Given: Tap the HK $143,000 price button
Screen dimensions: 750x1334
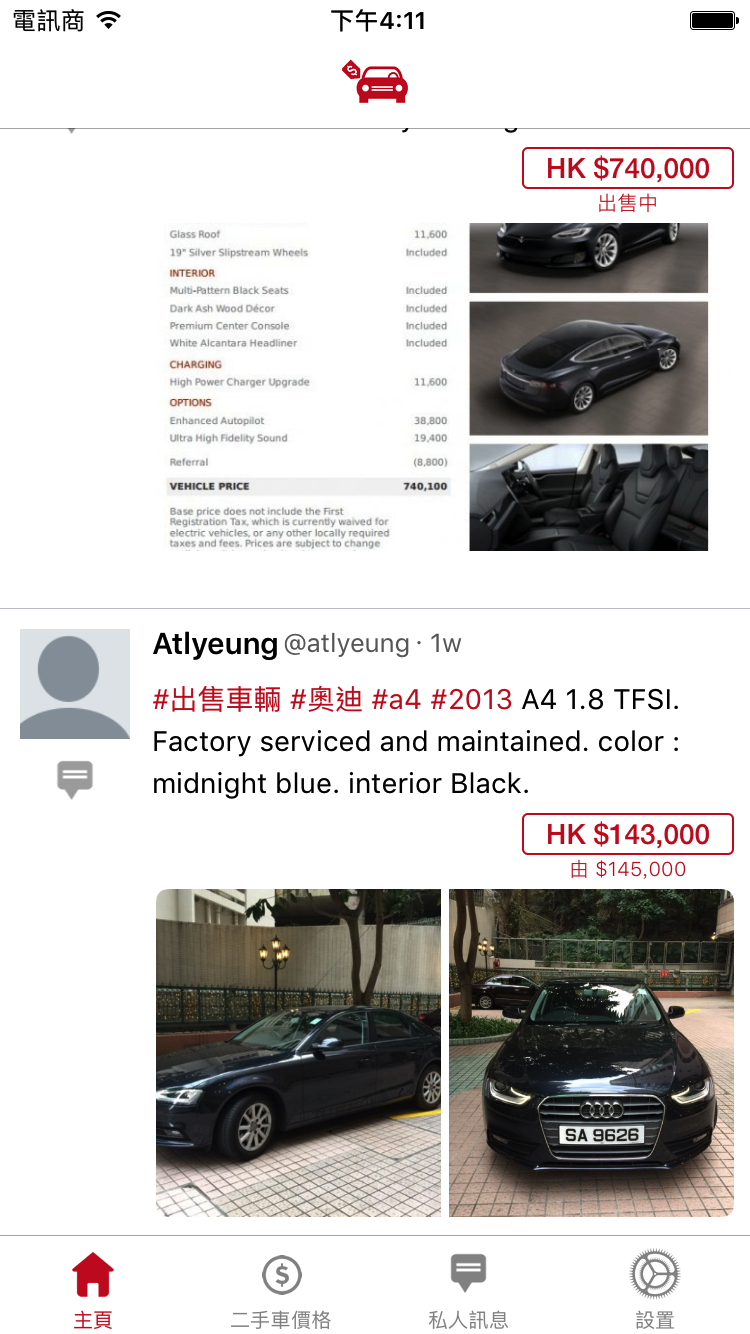Looking at the screenshot, I should pos(628,834).
